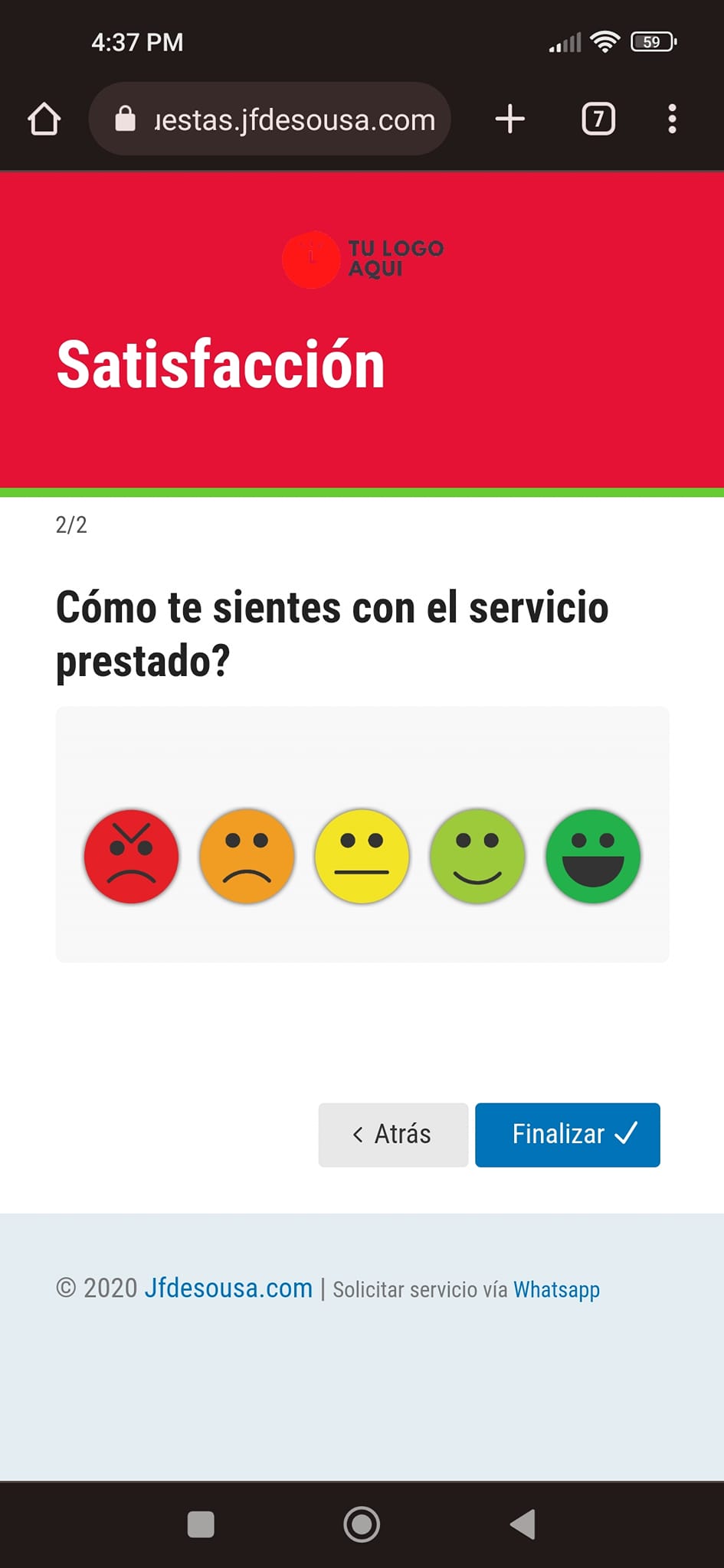Submit the survey with Finalizar
Viewport: 724px width, 1568px height.
[x=567, y=1134]
